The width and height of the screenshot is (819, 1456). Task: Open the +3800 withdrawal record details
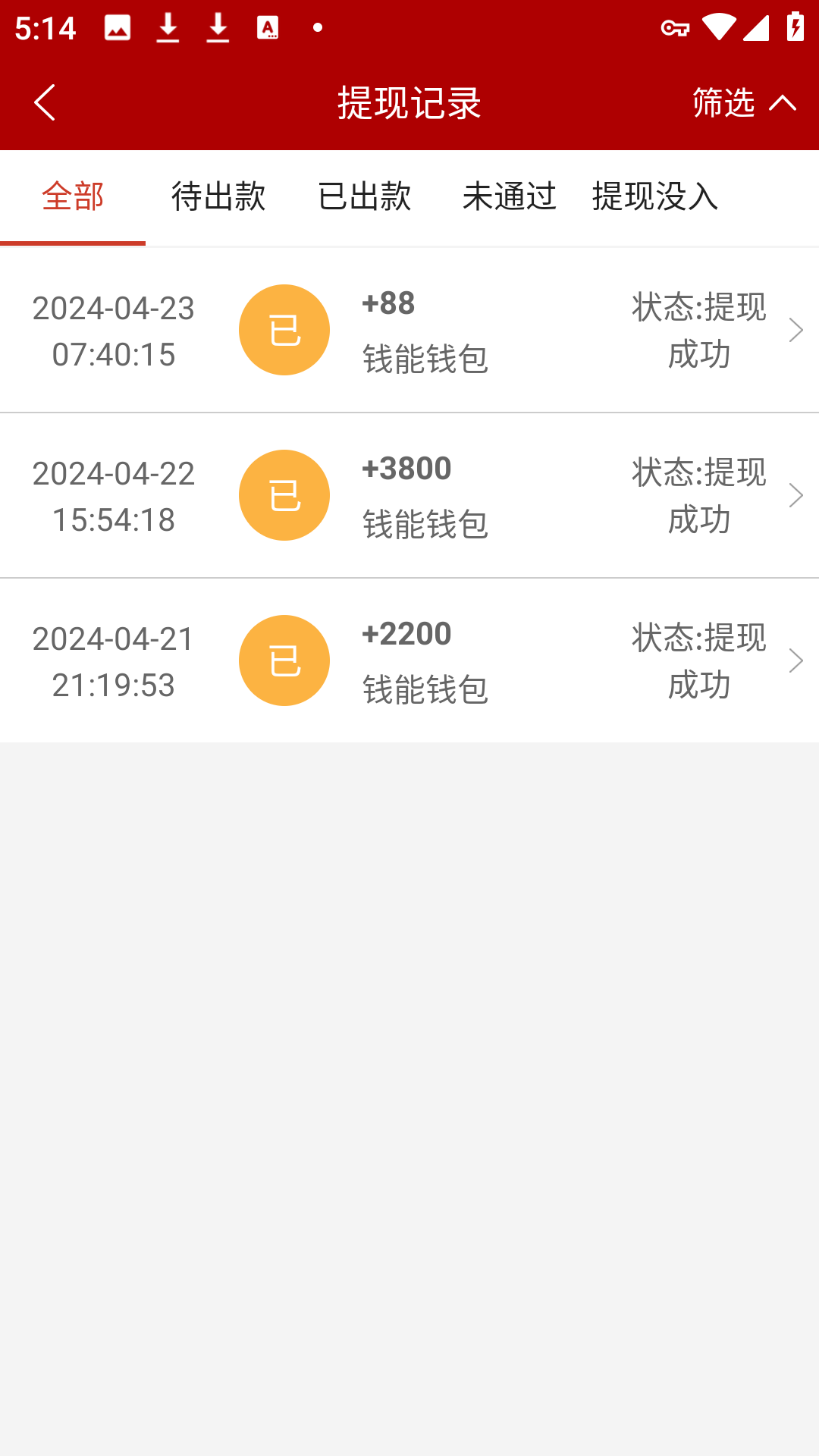(x=409, y=496)
